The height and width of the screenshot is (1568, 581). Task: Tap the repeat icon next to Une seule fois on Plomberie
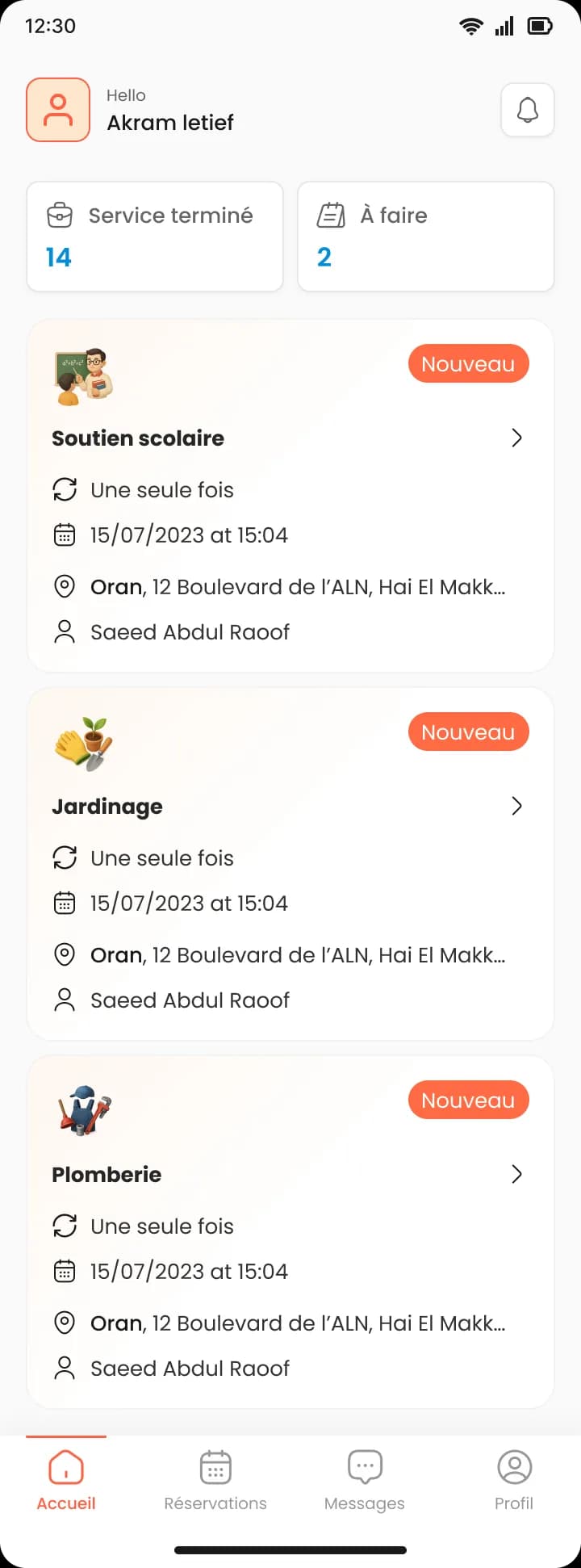pos(65,1226)
